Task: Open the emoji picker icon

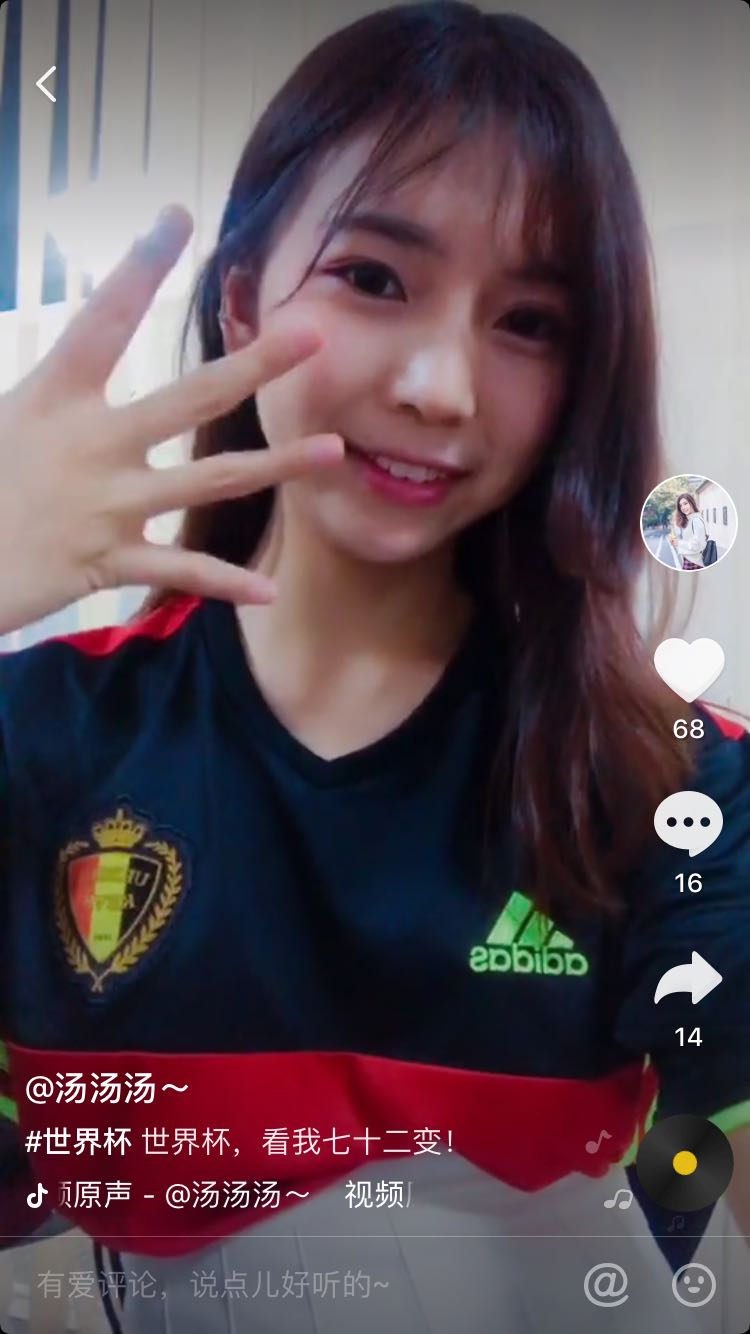Action: point(694,1284)
